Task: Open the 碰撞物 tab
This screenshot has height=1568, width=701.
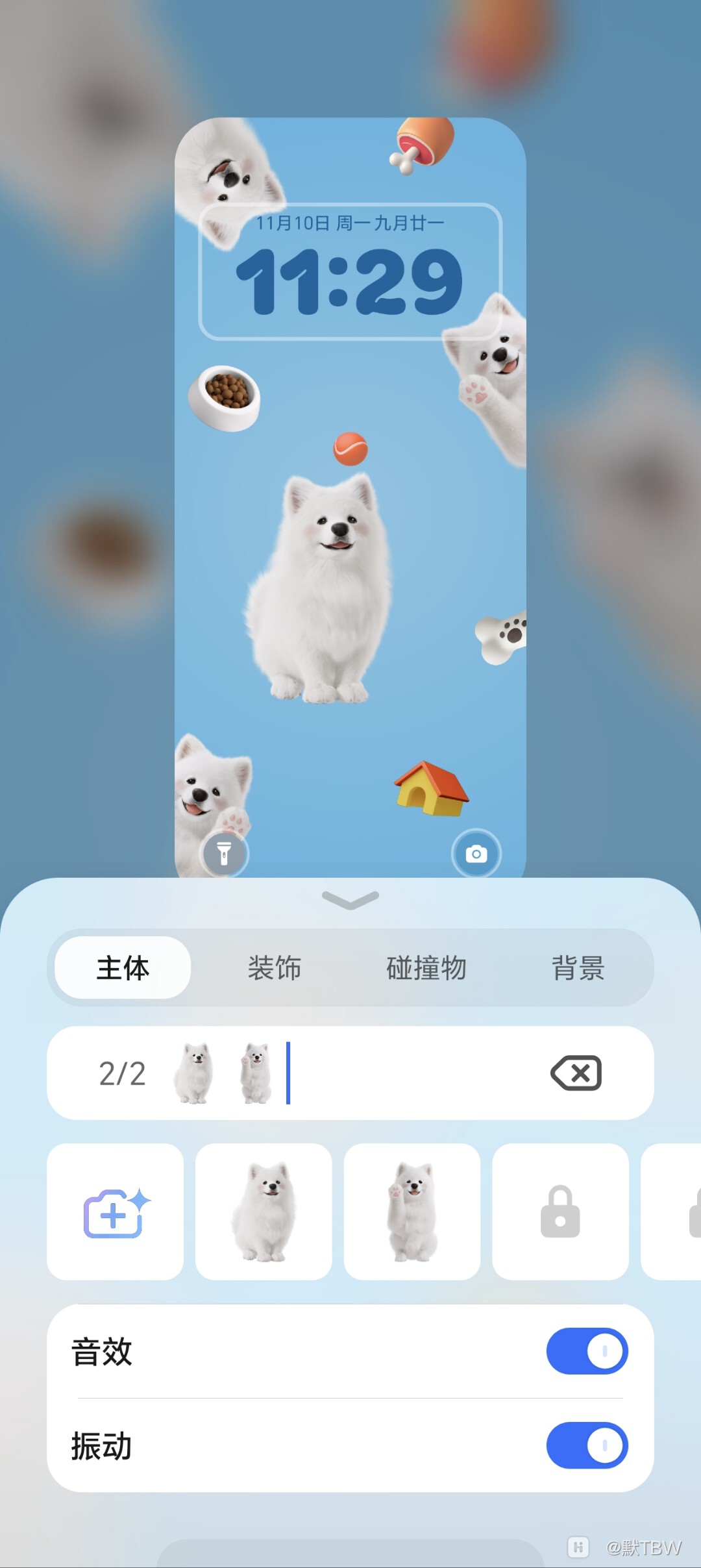Action: pos(426,967)
